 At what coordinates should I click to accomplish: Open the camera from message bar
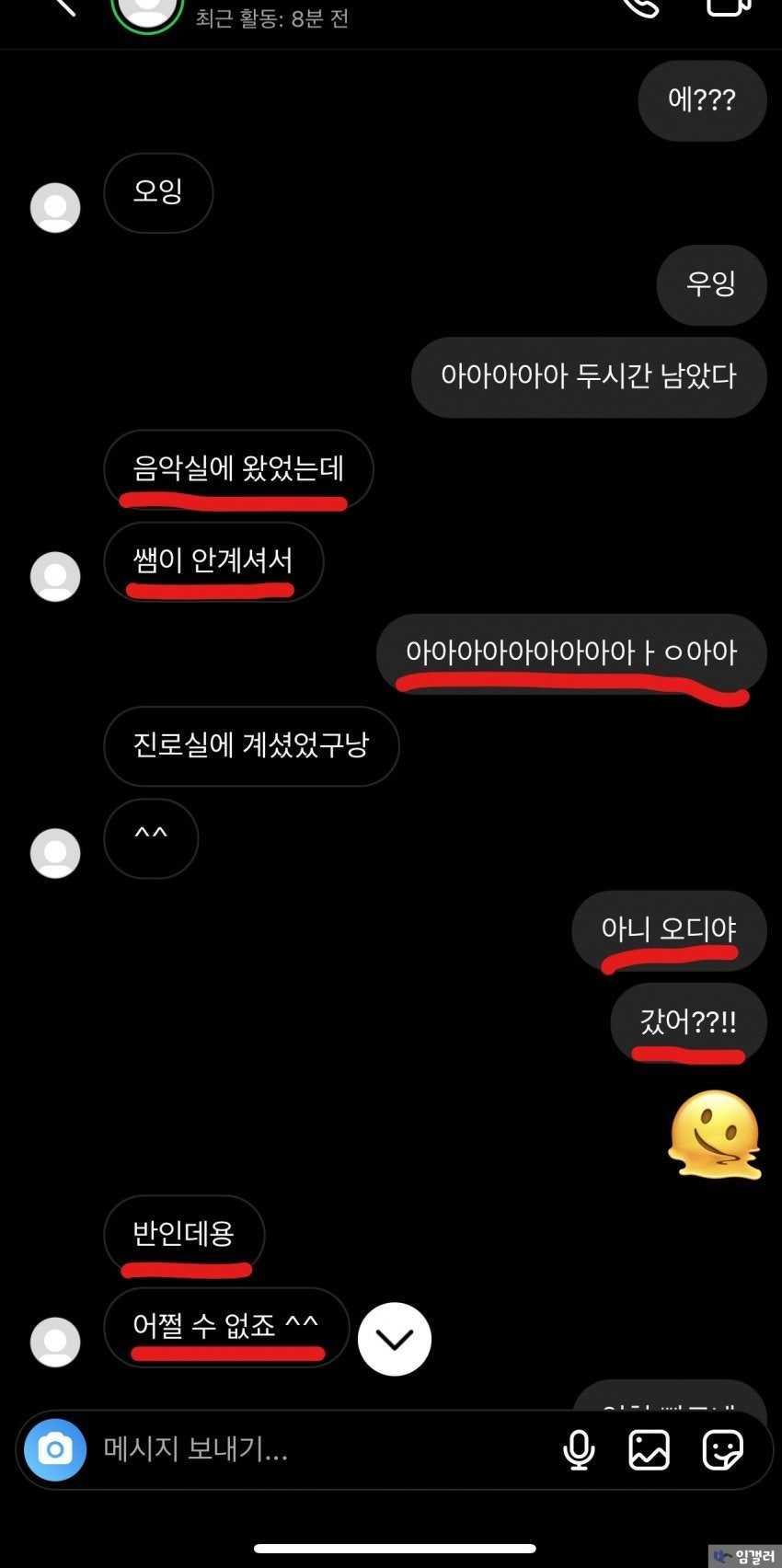point(55,1449)
